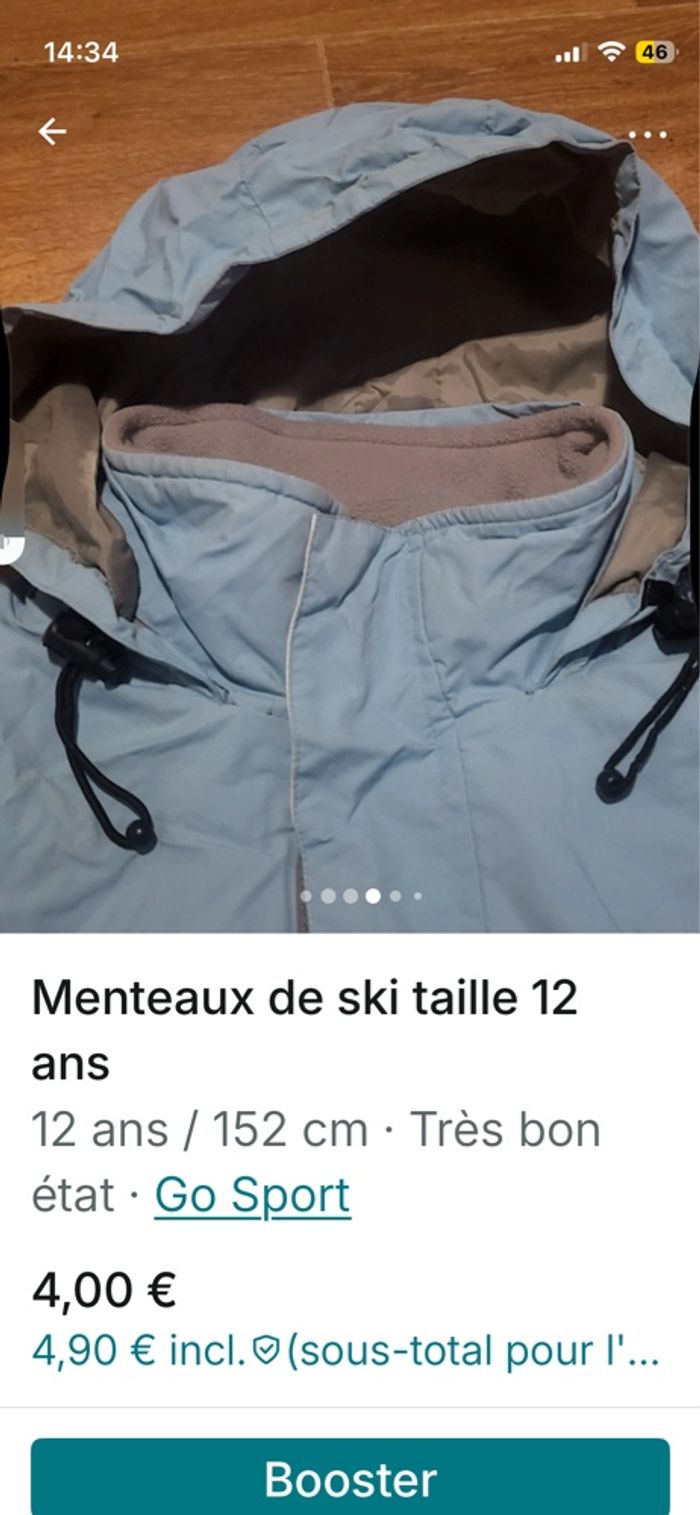The width and height of the screenshot is (700, 1515).
Task: Open the Go Sport brand link
Action: [252, 1195]
